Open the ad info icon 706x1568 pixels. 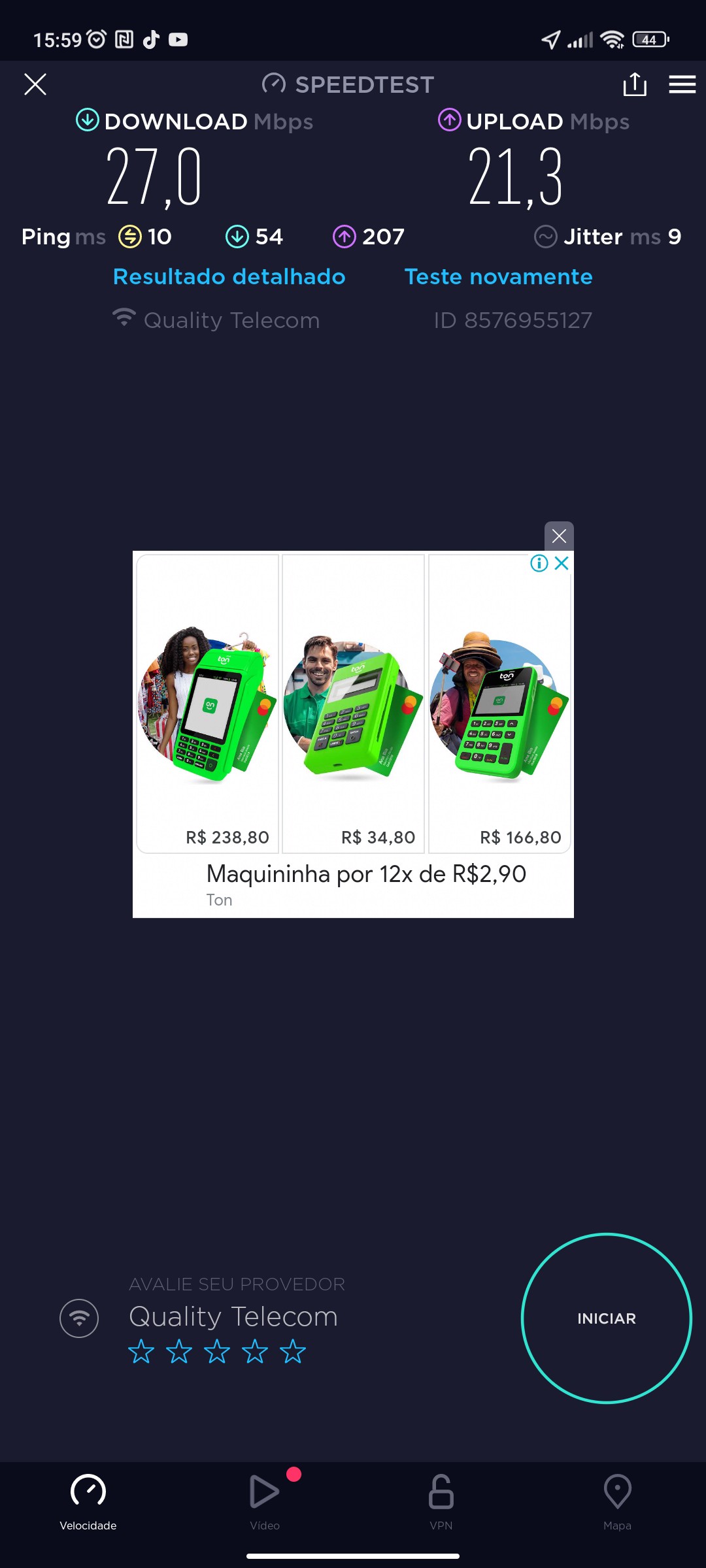click(539, 563)
